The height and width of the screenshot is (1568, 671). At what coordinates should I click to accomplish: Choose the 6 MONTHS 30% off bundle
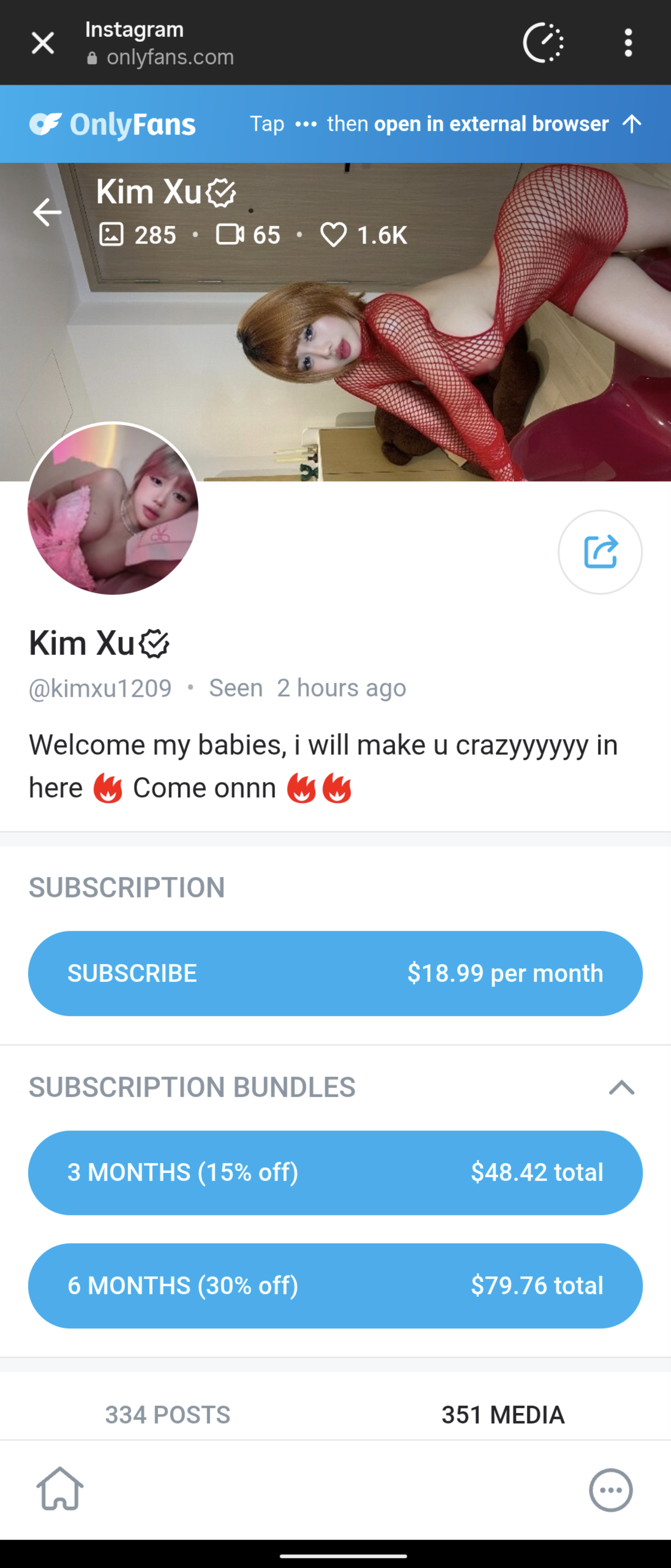[x=335, y=1285]
